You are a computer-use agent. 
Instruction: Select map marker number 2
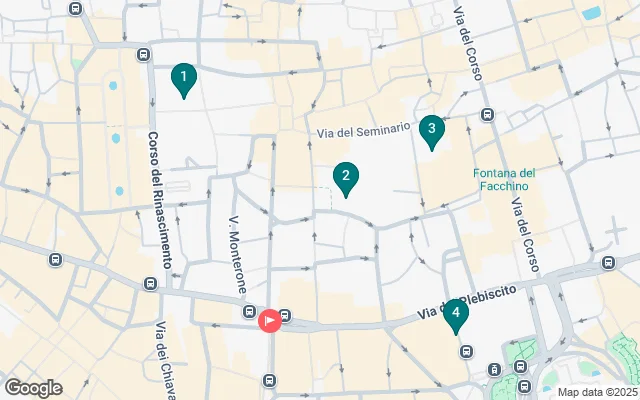pyautogui.click(x=346, y=178)
